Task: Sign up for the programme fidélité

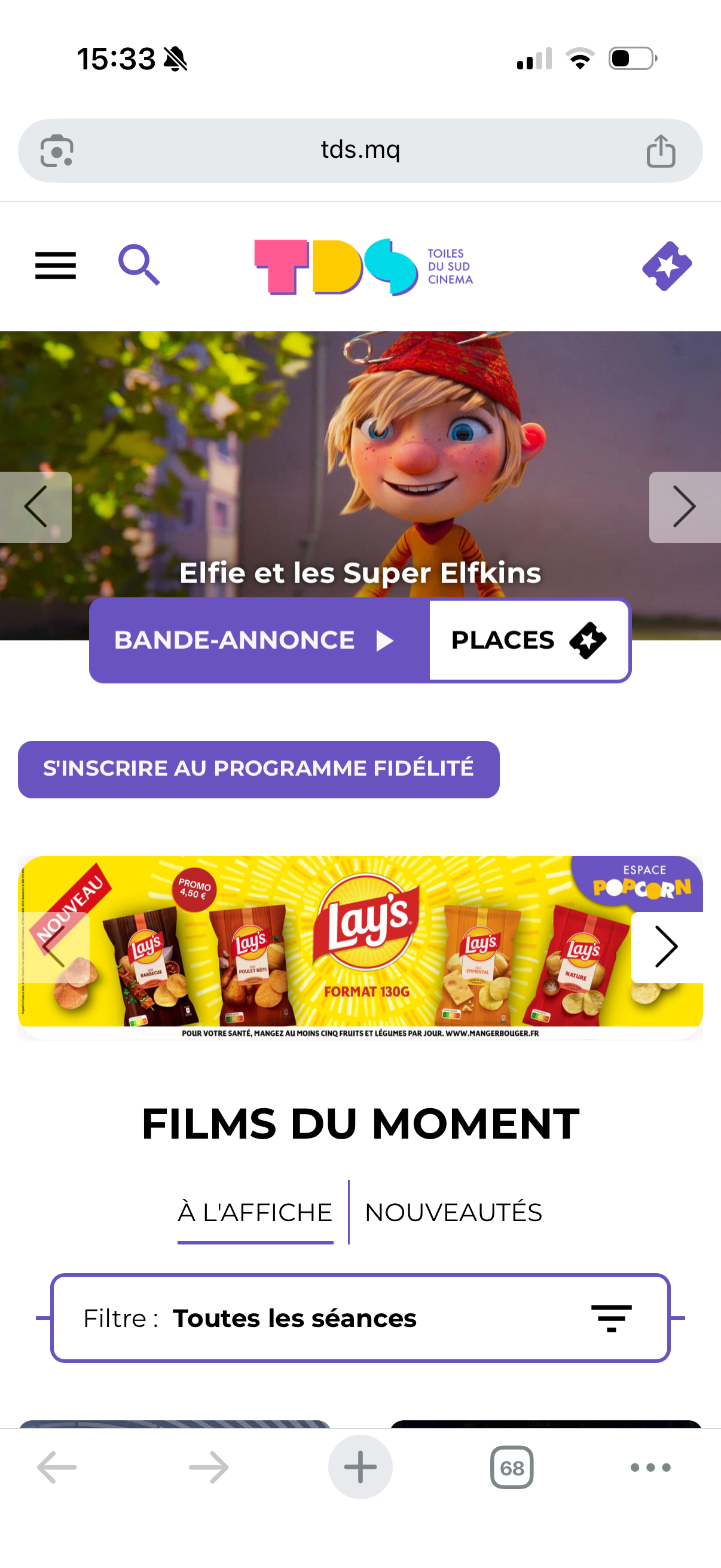Action: point(259,769)
